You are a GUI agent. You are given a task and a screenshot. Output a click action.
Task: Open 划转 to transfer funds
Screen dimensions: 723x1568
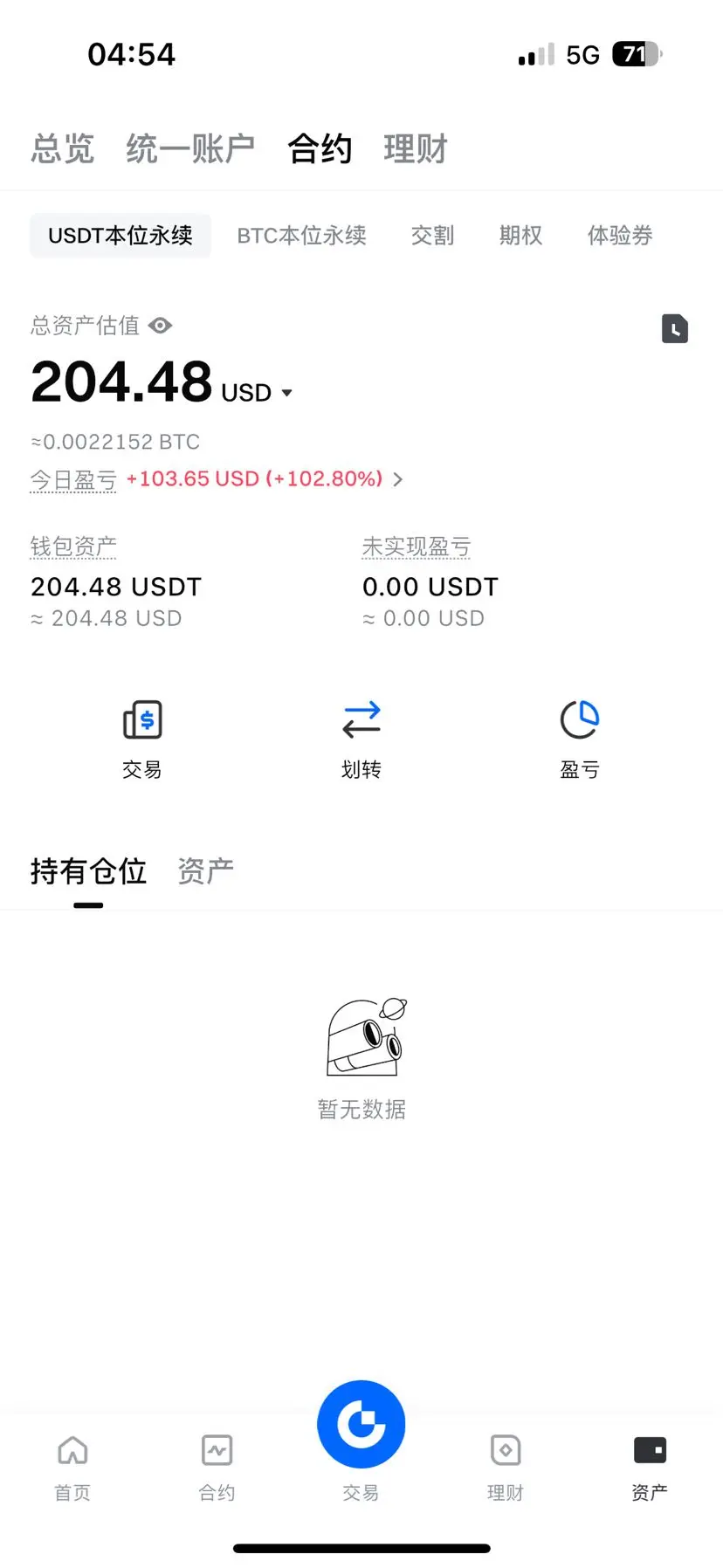click(x=361, y=738)
